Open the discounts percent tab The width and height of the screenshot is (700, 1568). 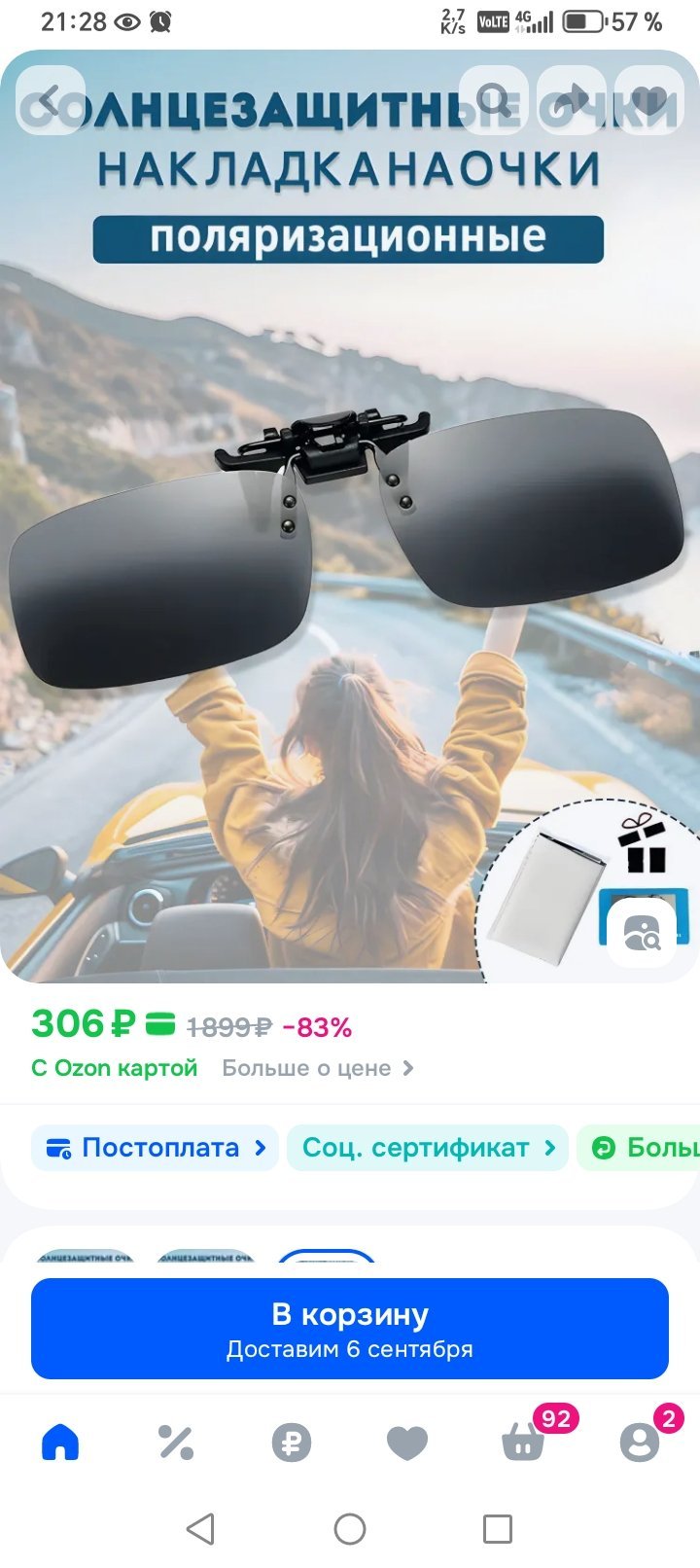[176, 1442]
